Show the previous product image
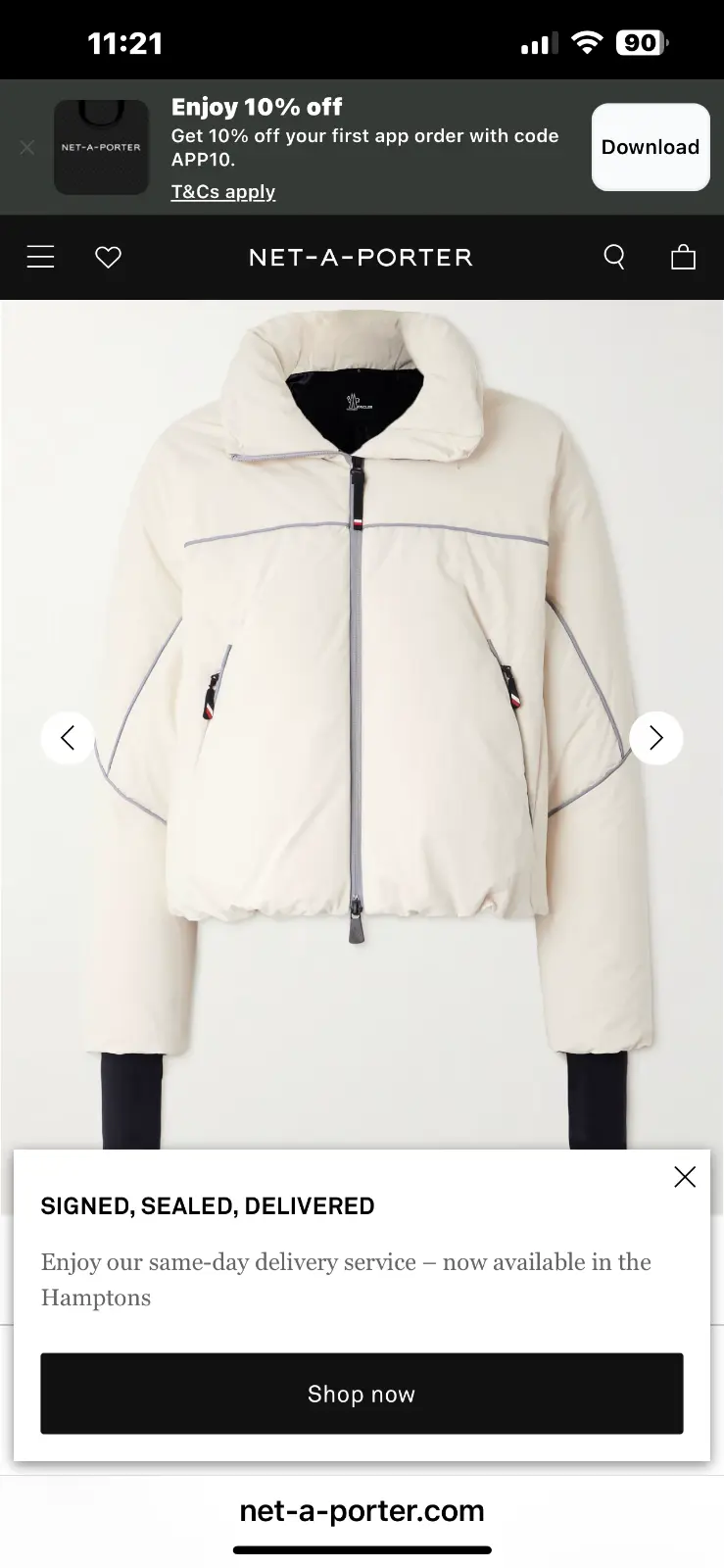The height and width of the screenshot is (1568, 724). point(68,738)
